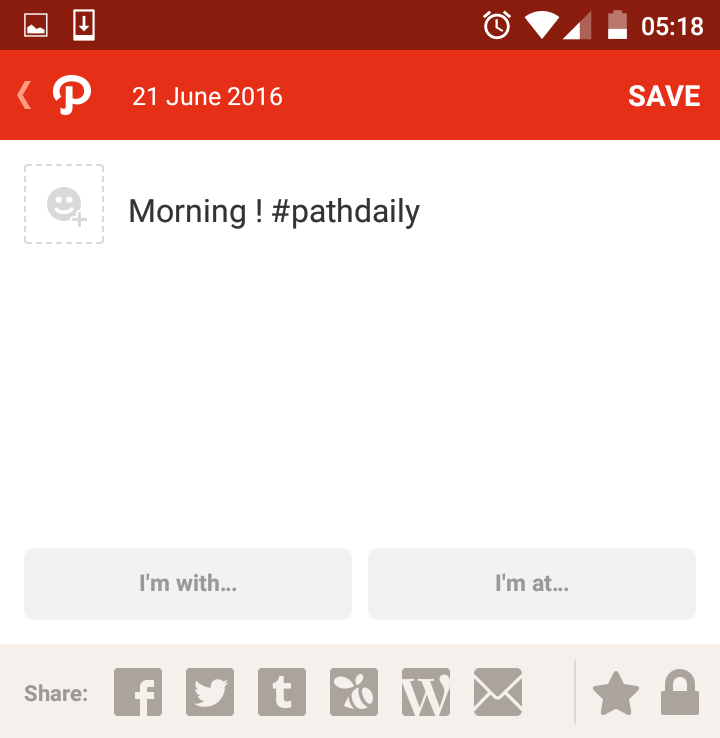Tap the "I'm at..." location button
Viewport: 720px width, 738px height.
[531, 583]
